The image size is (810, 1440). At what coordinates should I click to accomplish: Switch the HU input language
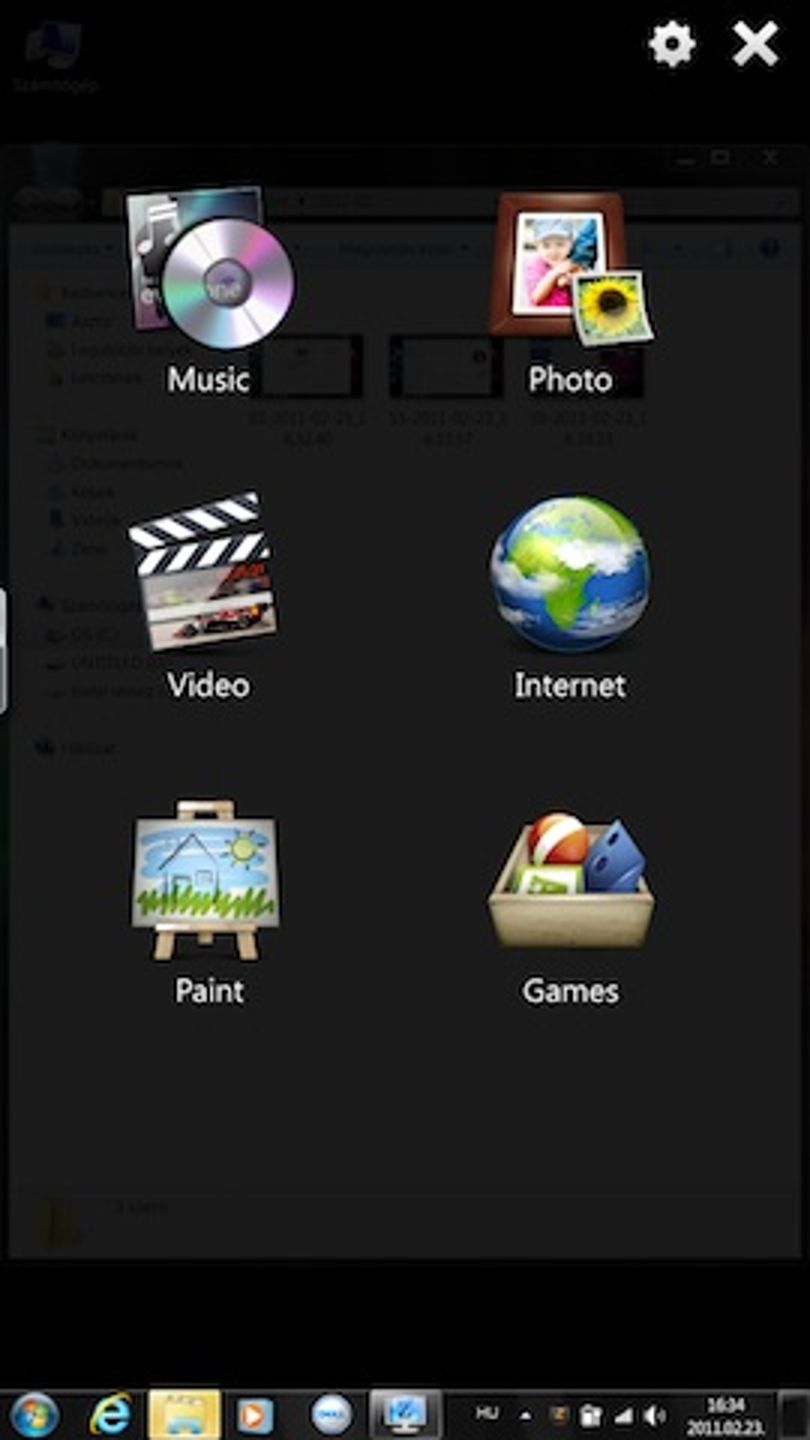[x=487, y=1413]
